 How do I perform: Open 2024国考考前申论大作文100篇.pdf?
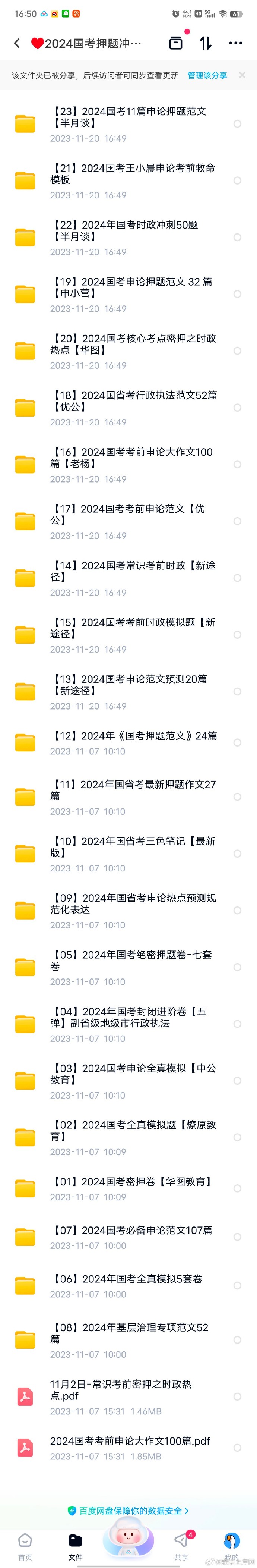pos(128,1447)
